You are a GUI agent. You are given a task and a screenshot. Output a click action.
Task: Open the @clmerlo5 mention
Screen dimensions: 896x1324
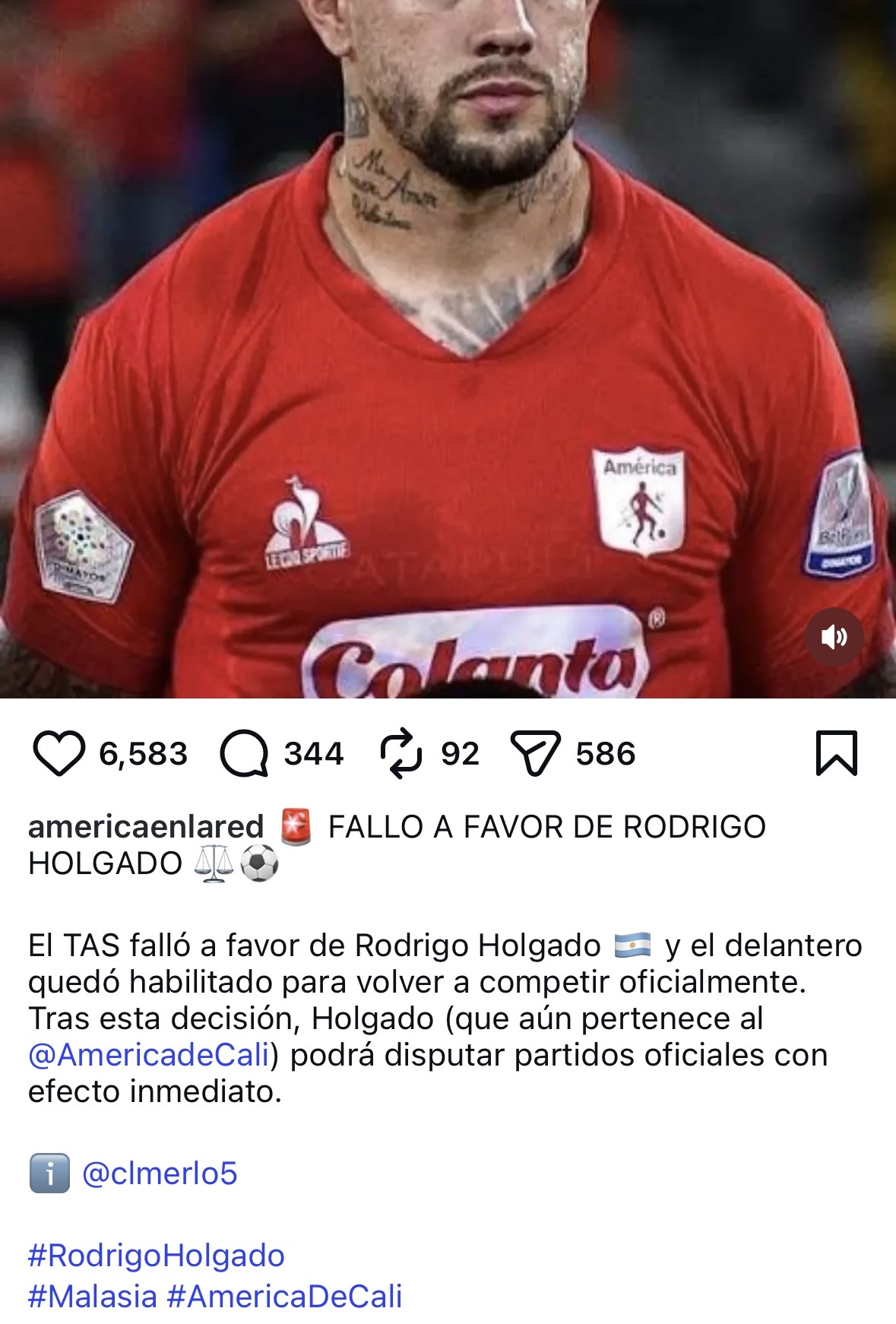(x=160, y=1174)
